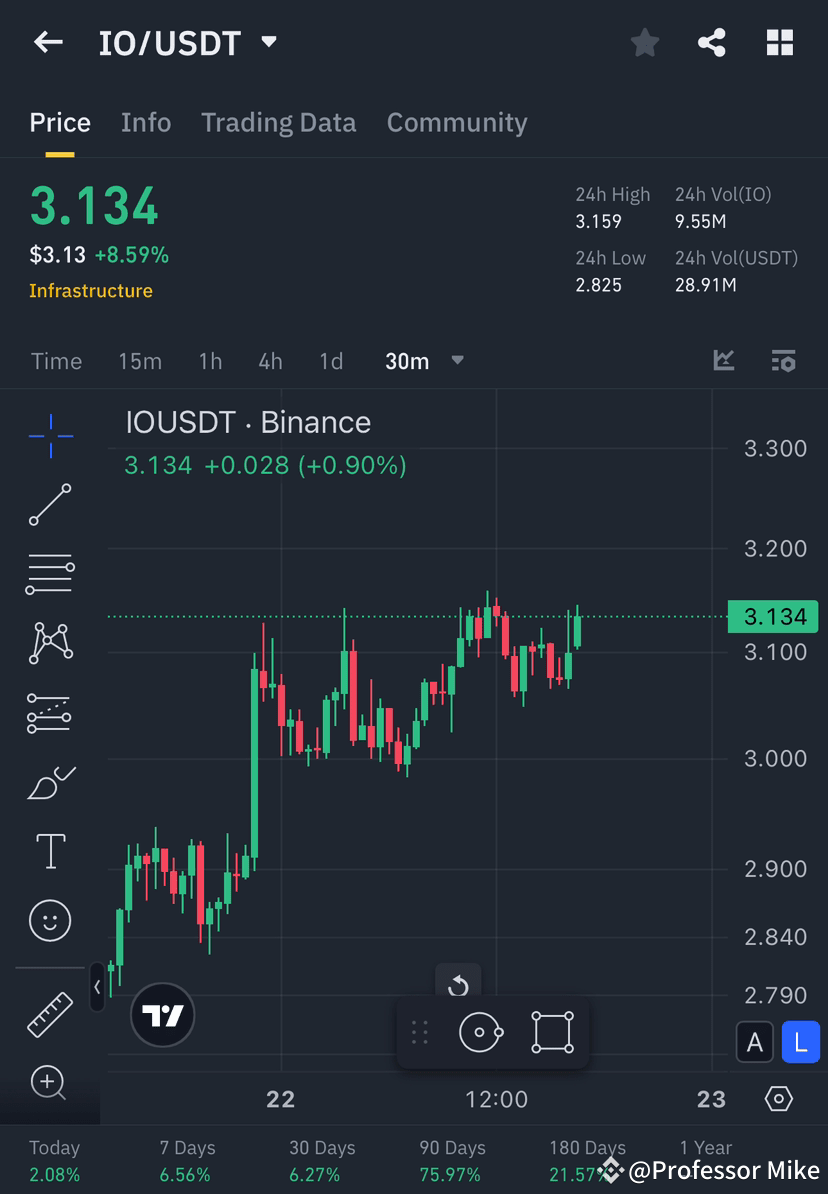Image resolution: width=828 pixels, height=1194 pixels.
Task: Open the Info tab
Action: (x=146, y=122)
